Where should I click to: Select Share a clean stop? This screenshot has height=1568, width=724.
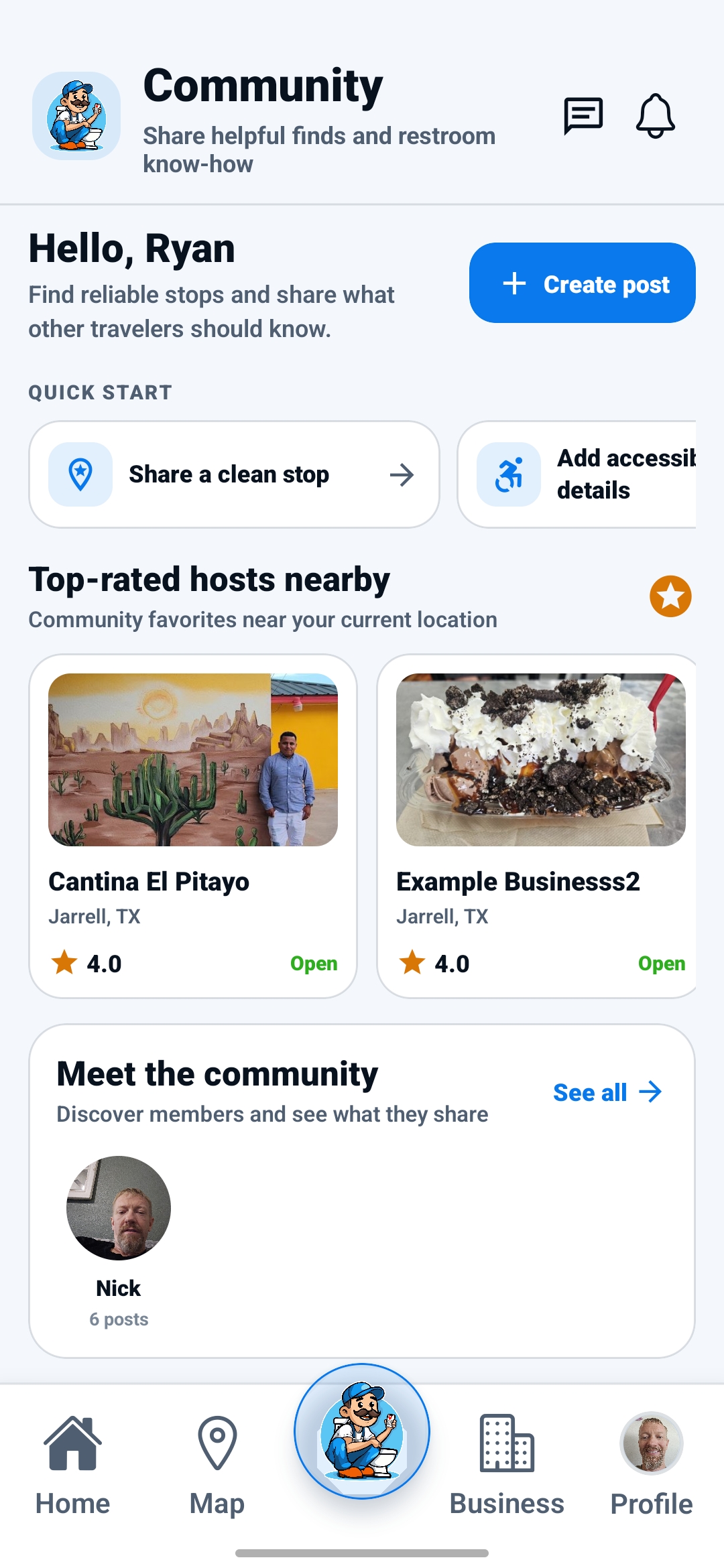pos(234,474)
